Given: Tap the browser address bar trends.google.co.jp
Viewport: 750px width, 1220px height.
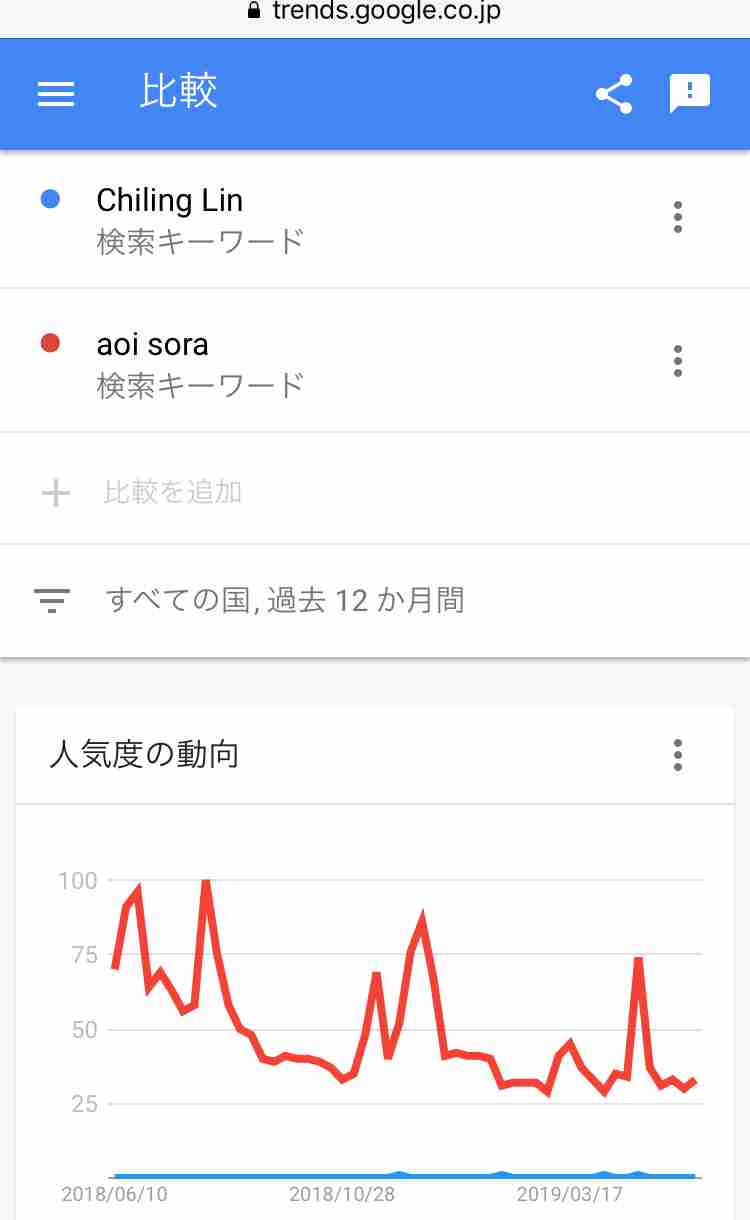Looking at the screenshot, I should pos(375,13).
